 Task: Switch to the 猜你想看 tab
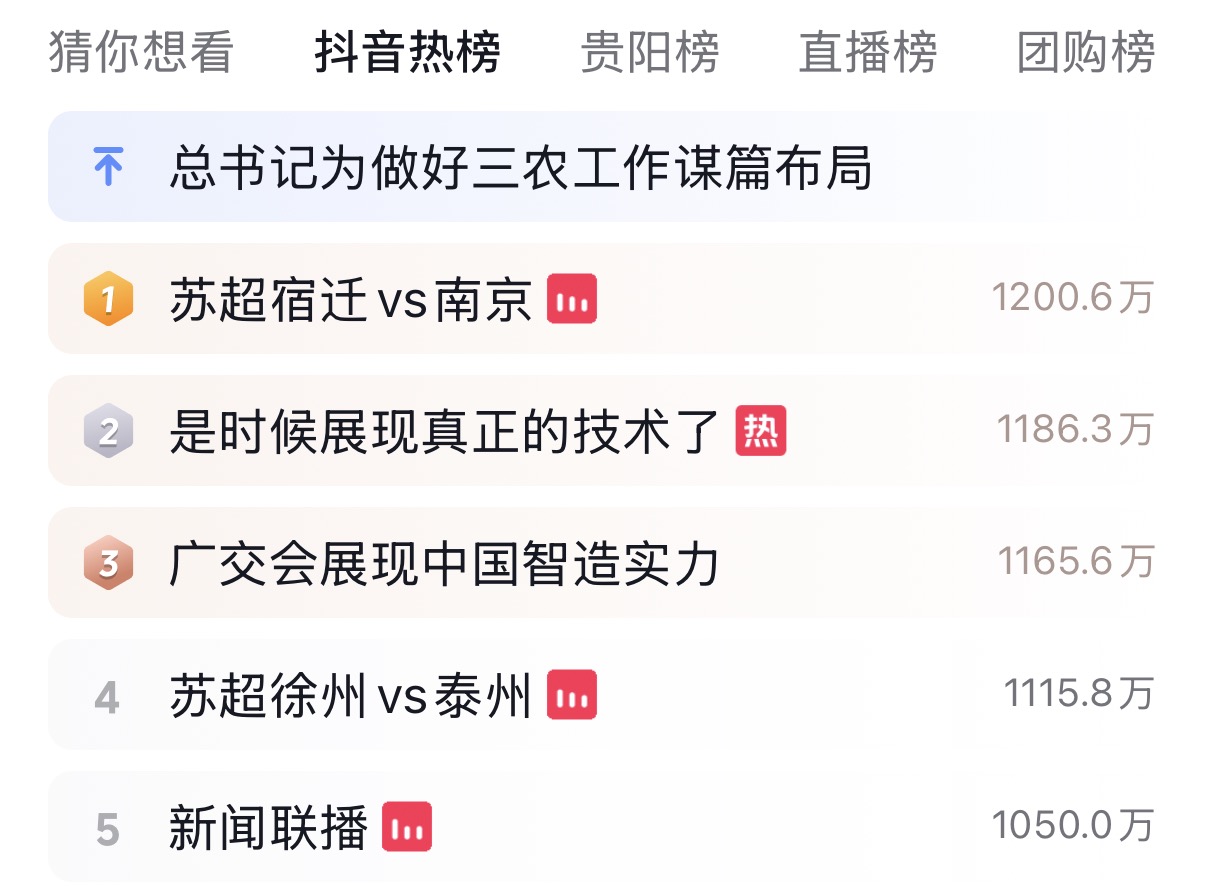pos(141,52)
